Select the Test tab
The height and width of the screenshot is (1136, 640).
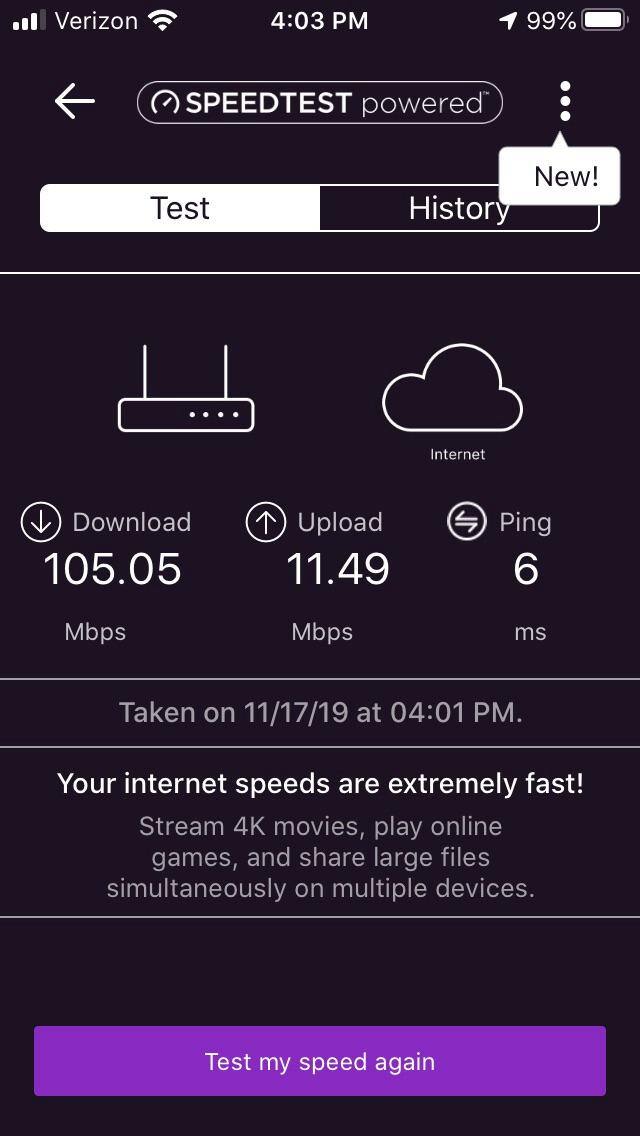click(180, 208)
